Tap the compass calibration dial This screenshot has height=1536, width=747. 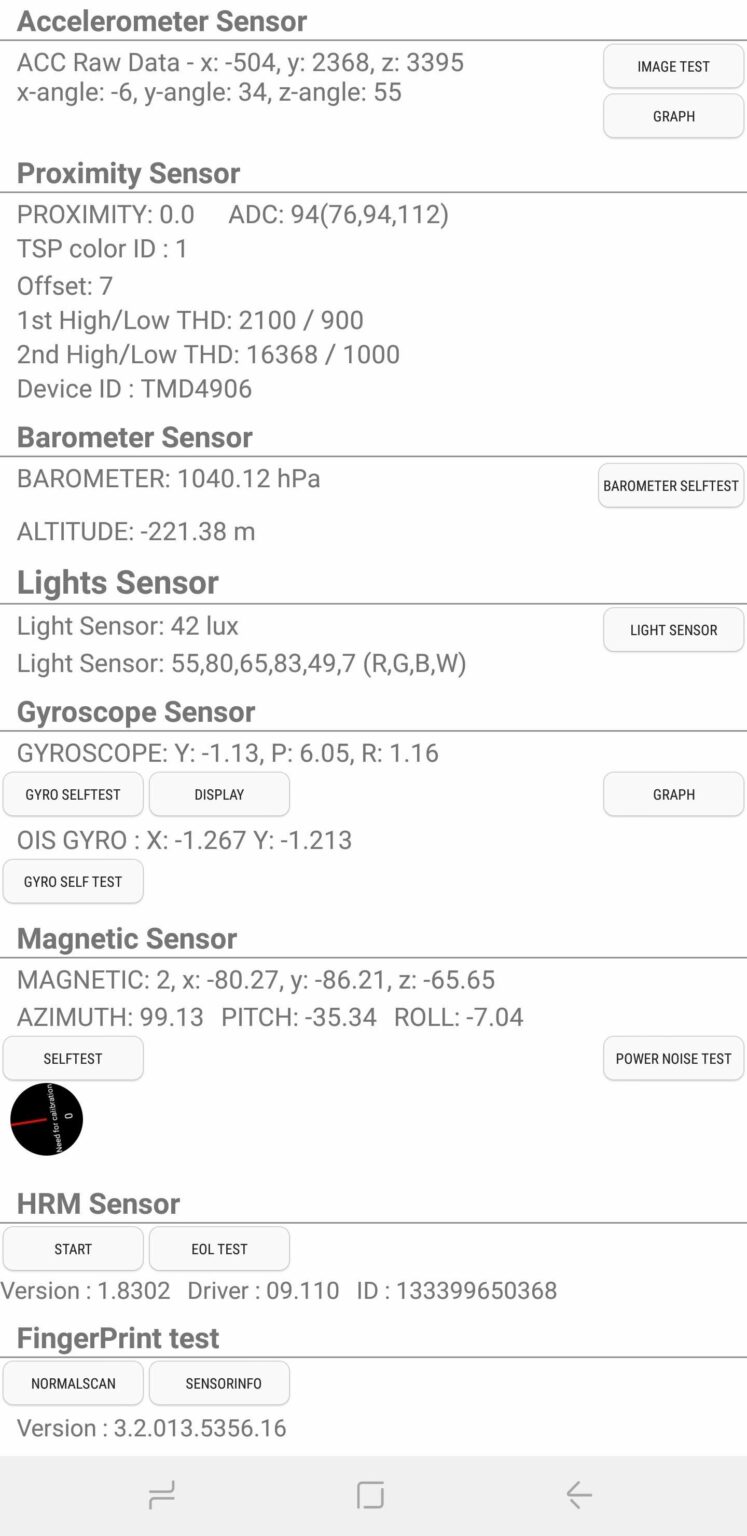pyautogui.click(x=47, y=1119)
